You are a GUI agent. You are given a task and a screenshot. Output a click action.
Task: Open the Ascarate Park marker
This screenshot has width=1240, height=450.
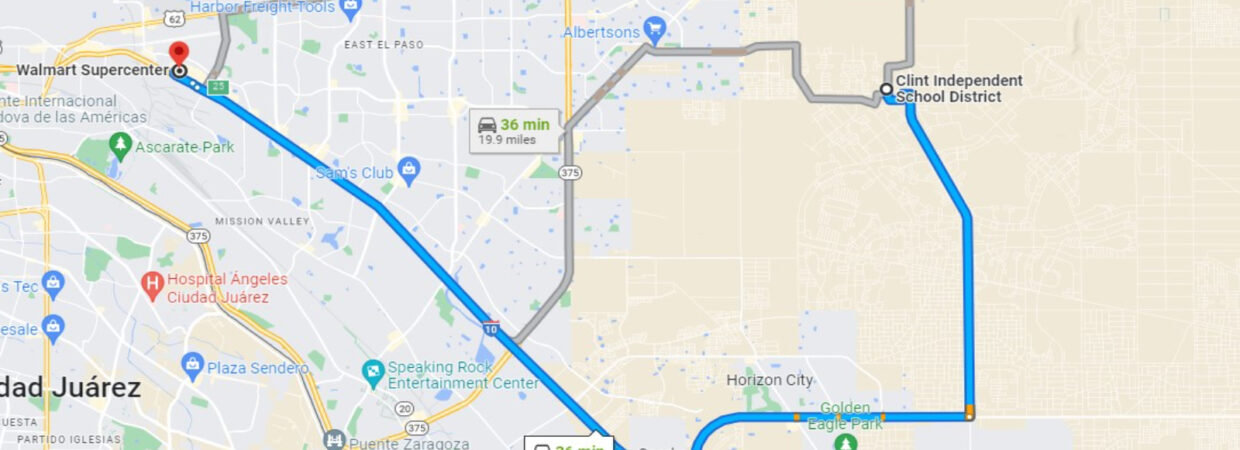coord(121,146)
